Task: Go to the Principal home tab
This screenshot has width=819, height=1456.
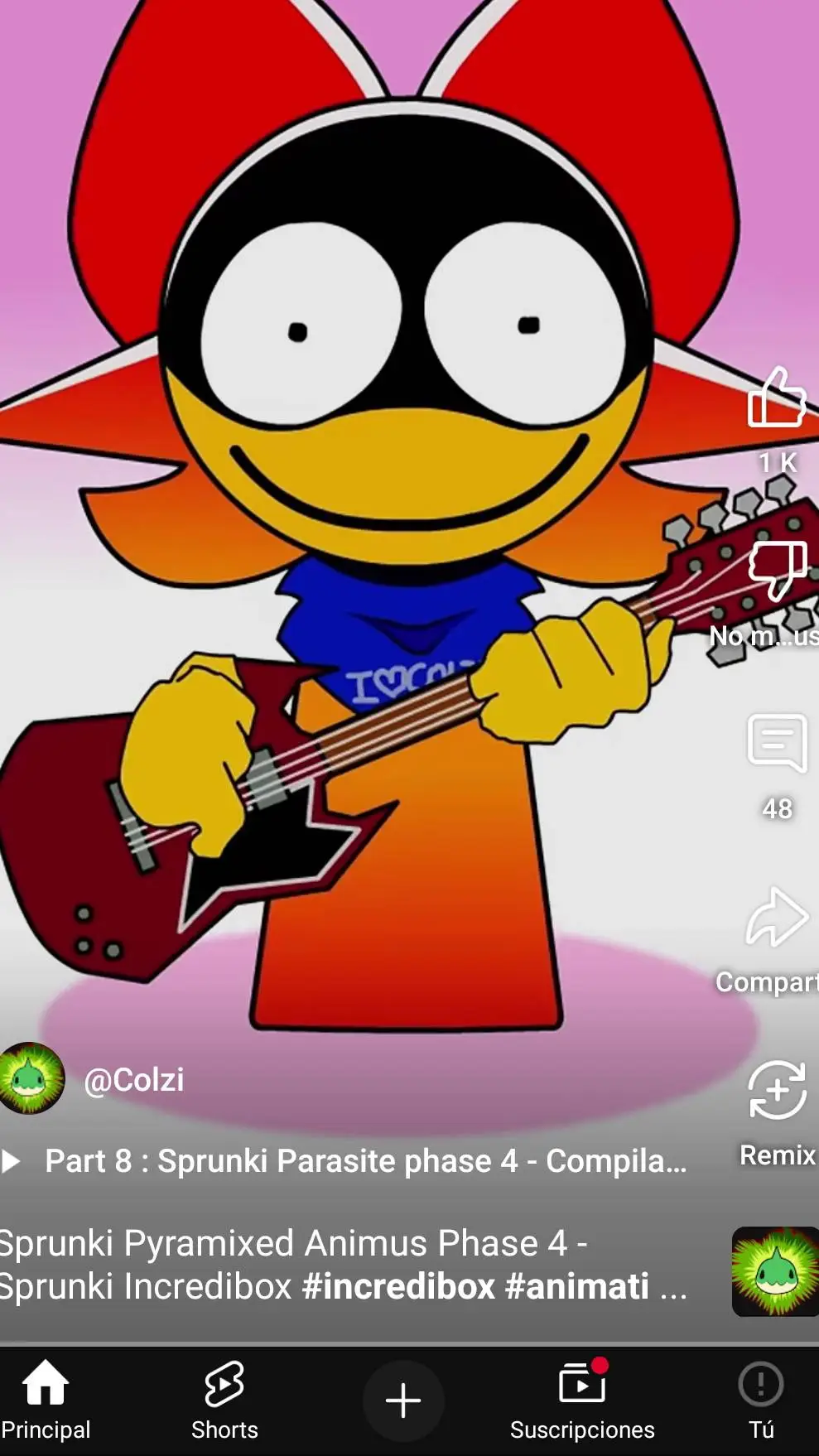Action: click(46, 1401)
